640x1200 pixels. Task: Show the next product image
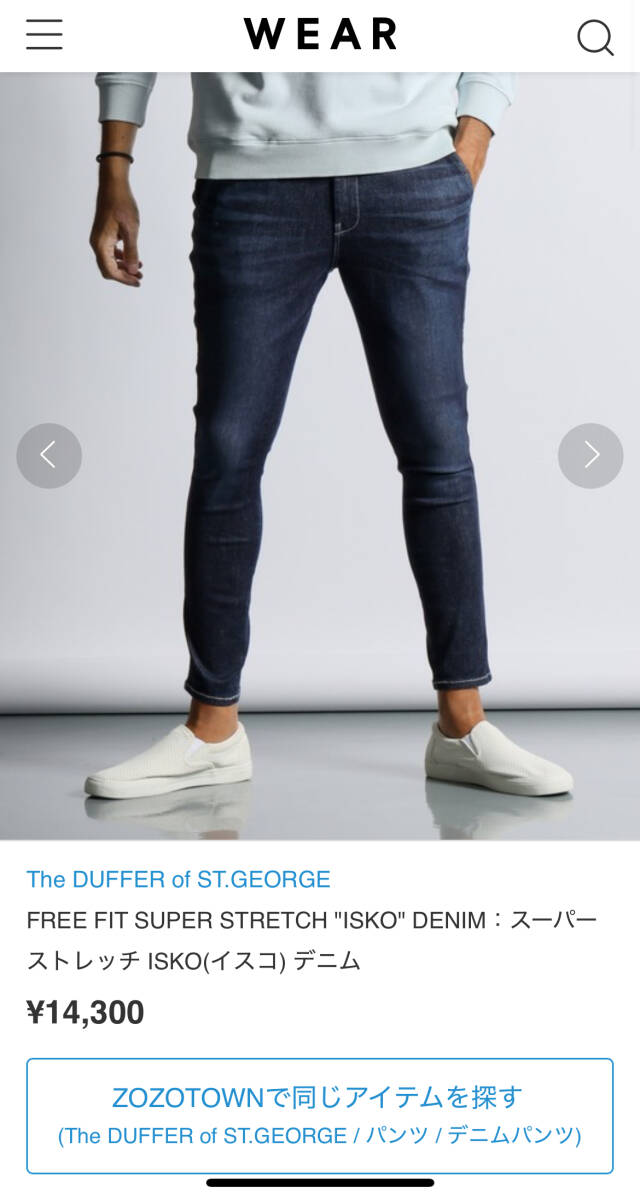pos(591,456)
